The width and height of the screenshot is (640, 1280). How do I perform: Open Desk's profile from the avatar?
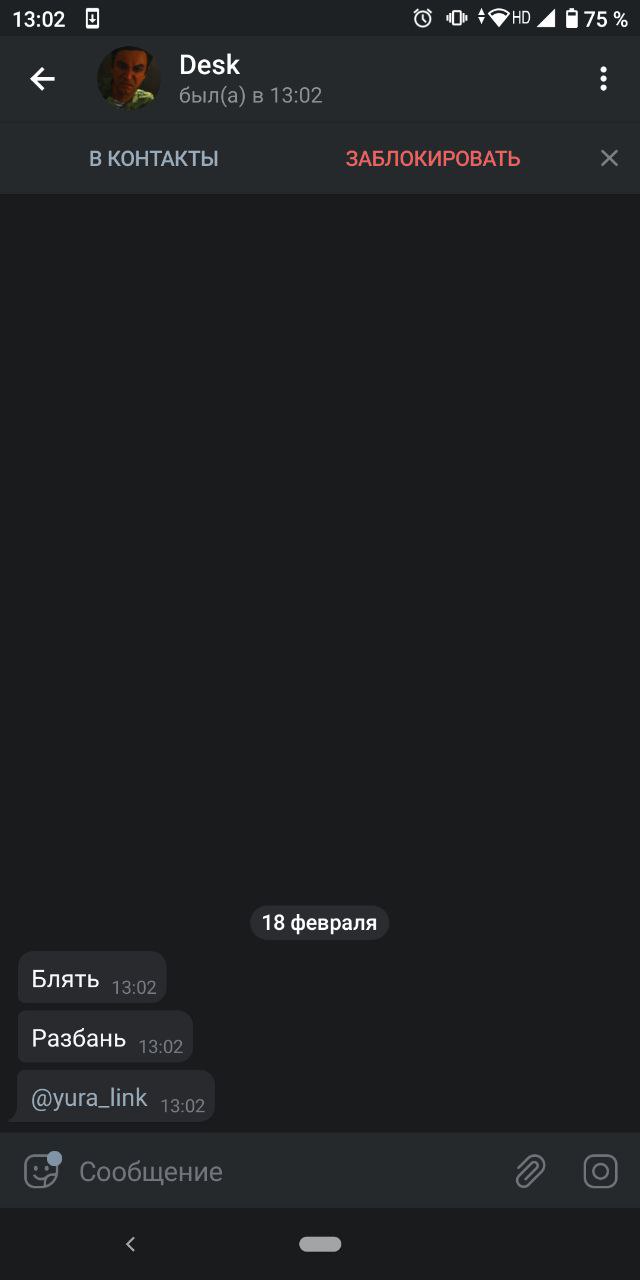tap(129, 79)
